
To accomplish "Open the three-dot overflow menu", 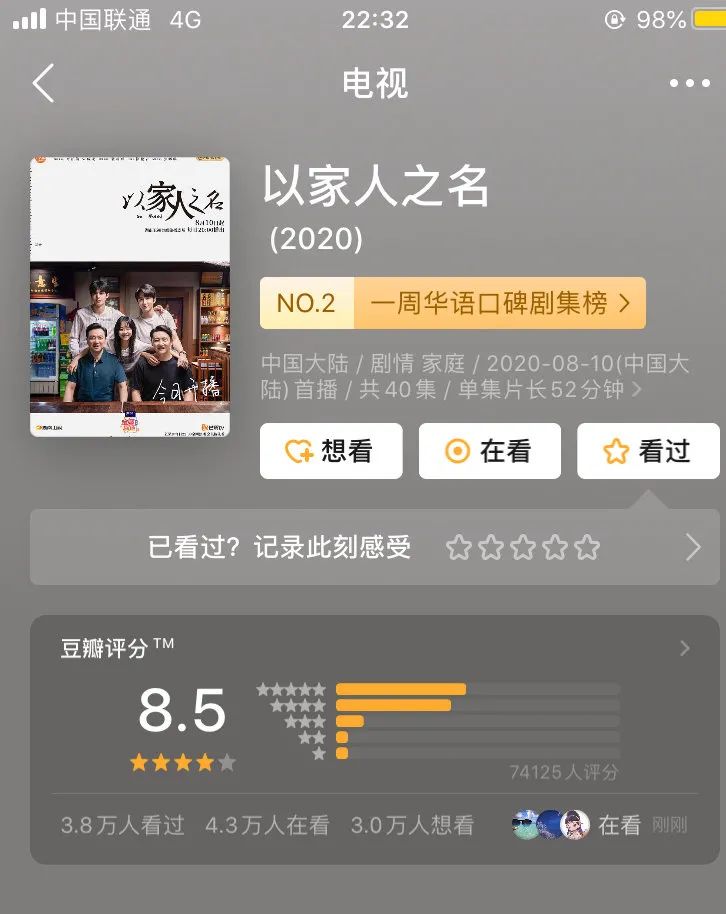I will 690,83.
